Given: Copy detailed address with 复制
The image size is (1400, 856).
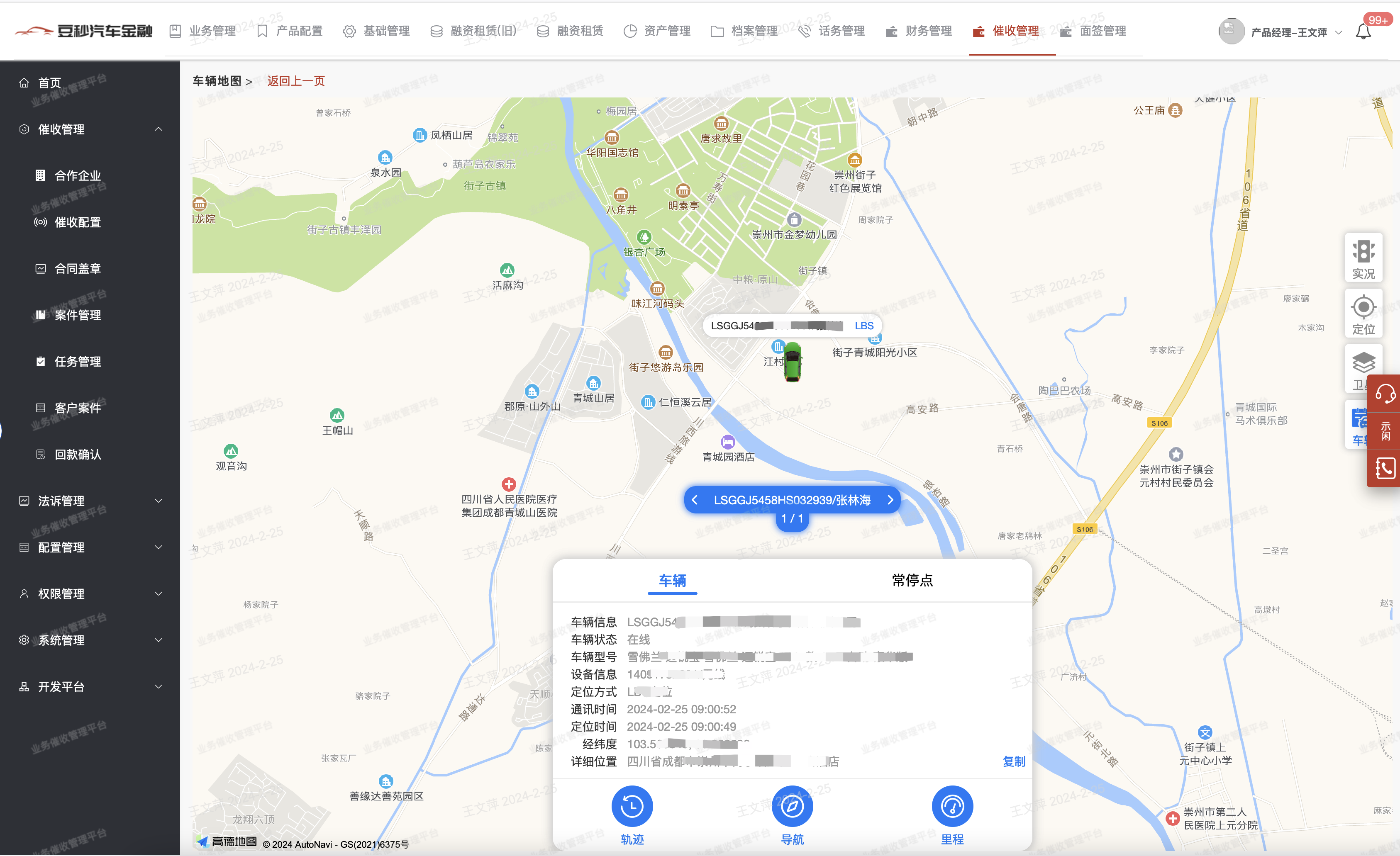Looking at the screenshot, I should tap(1013, 761).
